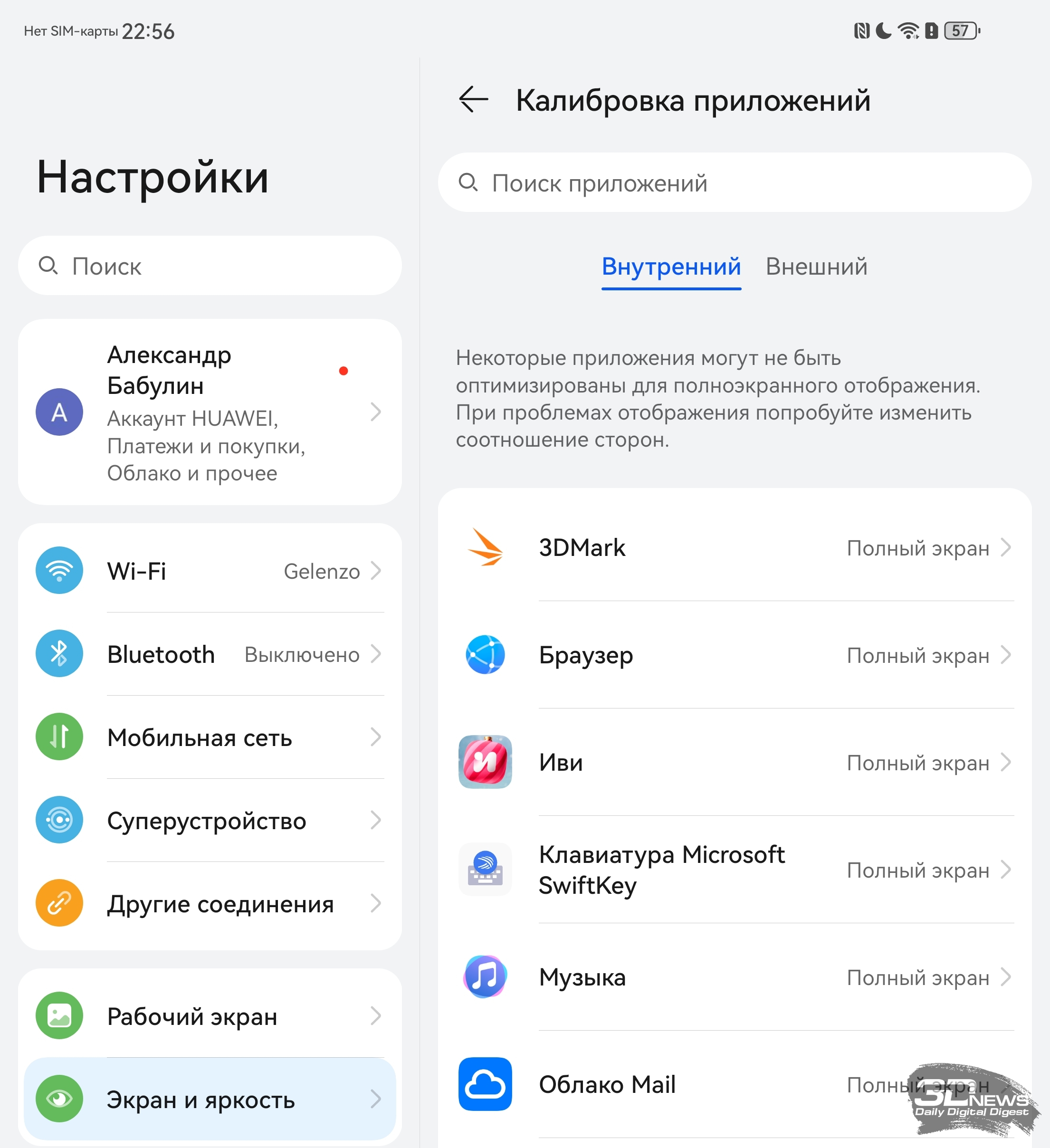Open the Настройки search box
This screenshot has width=1050, height=1148.
(x=210, y=266)
